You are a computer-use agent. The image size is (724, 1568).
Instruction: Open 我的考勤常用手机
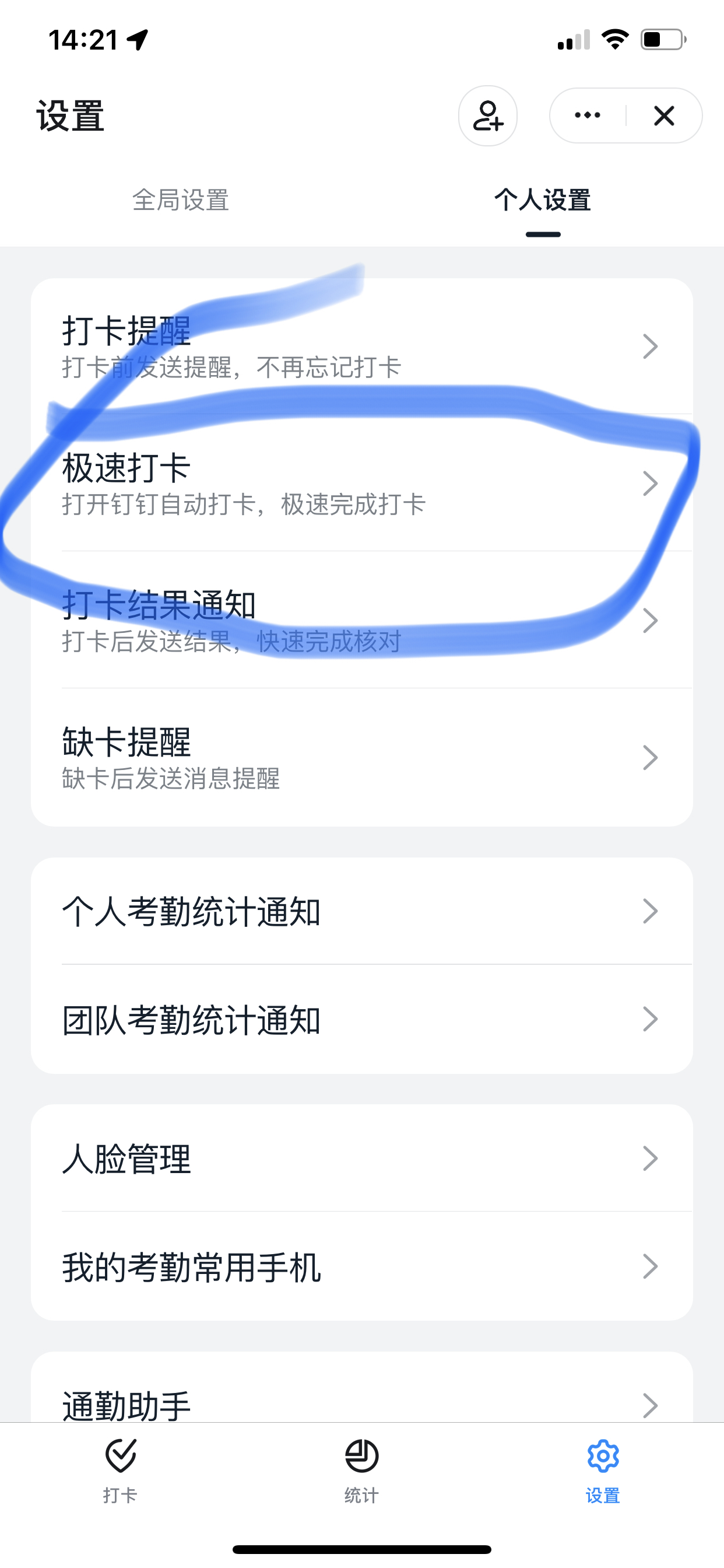coord(361,1266)
